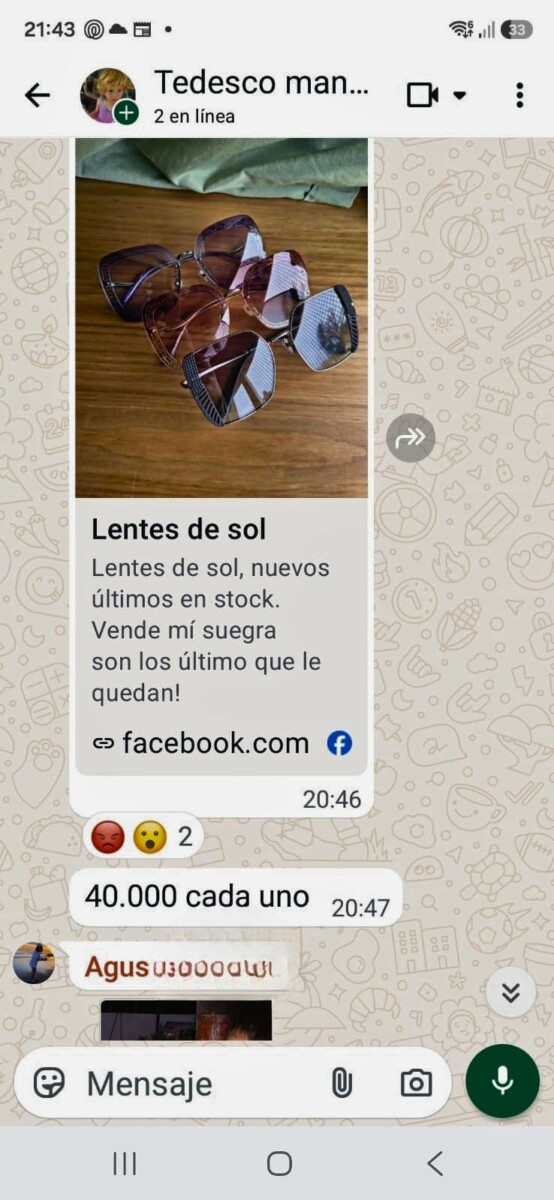Tap the Mensaje text field
554x1200 pixels.
tap(200, 1083)
